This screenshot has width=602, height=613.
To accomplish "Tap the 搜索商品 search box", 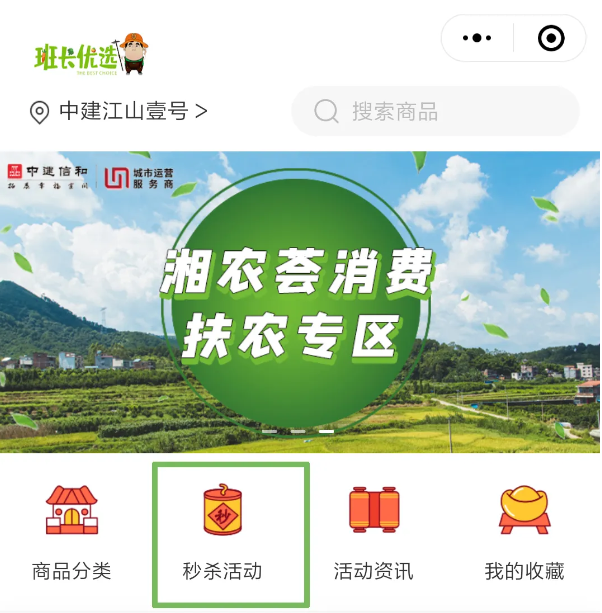I will [x=435, y=111].
